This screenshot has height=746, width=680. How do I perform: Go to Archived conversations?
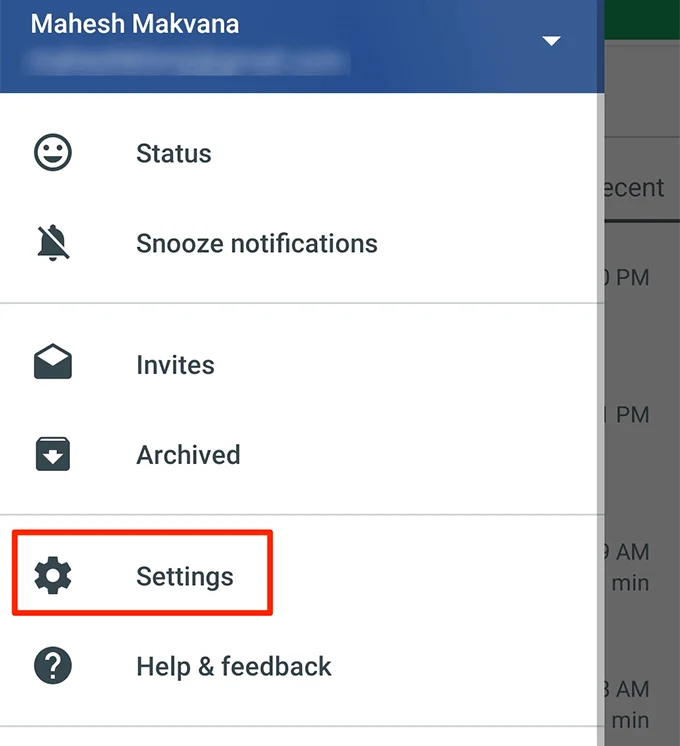click(188, 455)
